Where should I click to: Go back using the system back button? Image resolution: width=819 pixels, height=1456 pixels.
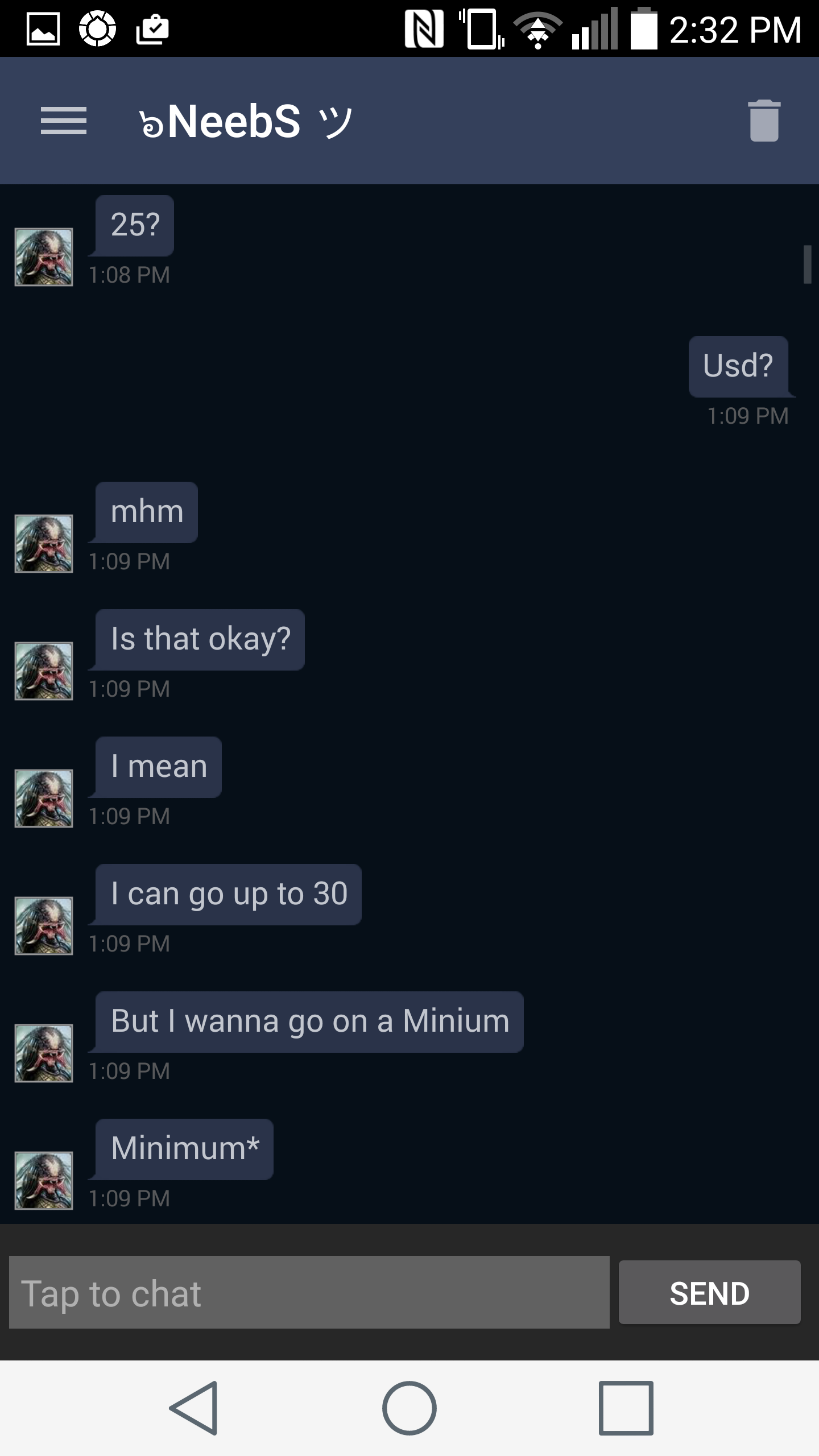[x=194, y=1408]
